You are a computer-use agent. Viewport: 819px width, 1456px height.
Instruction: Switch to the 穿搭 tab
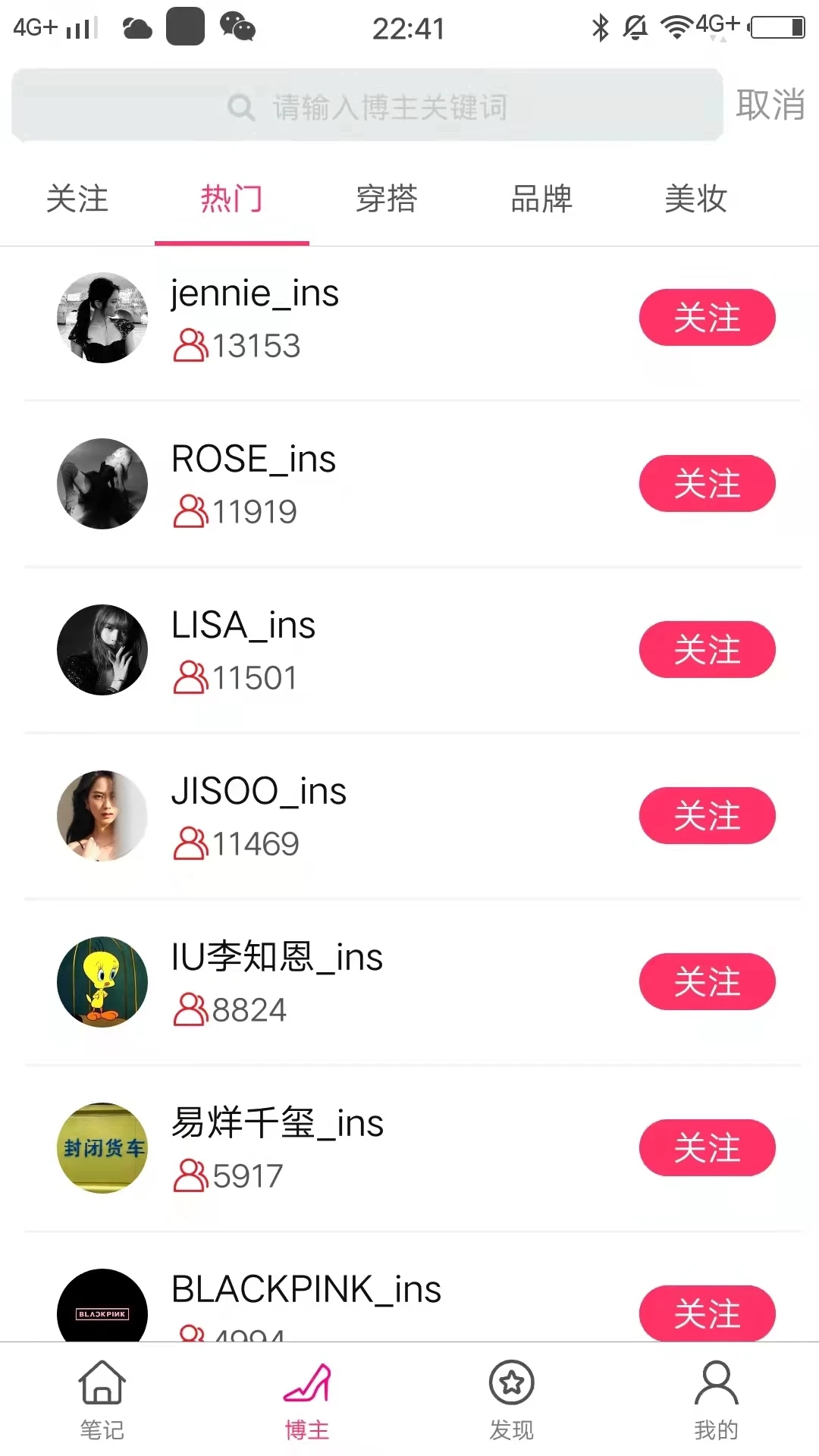pos(386,199)
